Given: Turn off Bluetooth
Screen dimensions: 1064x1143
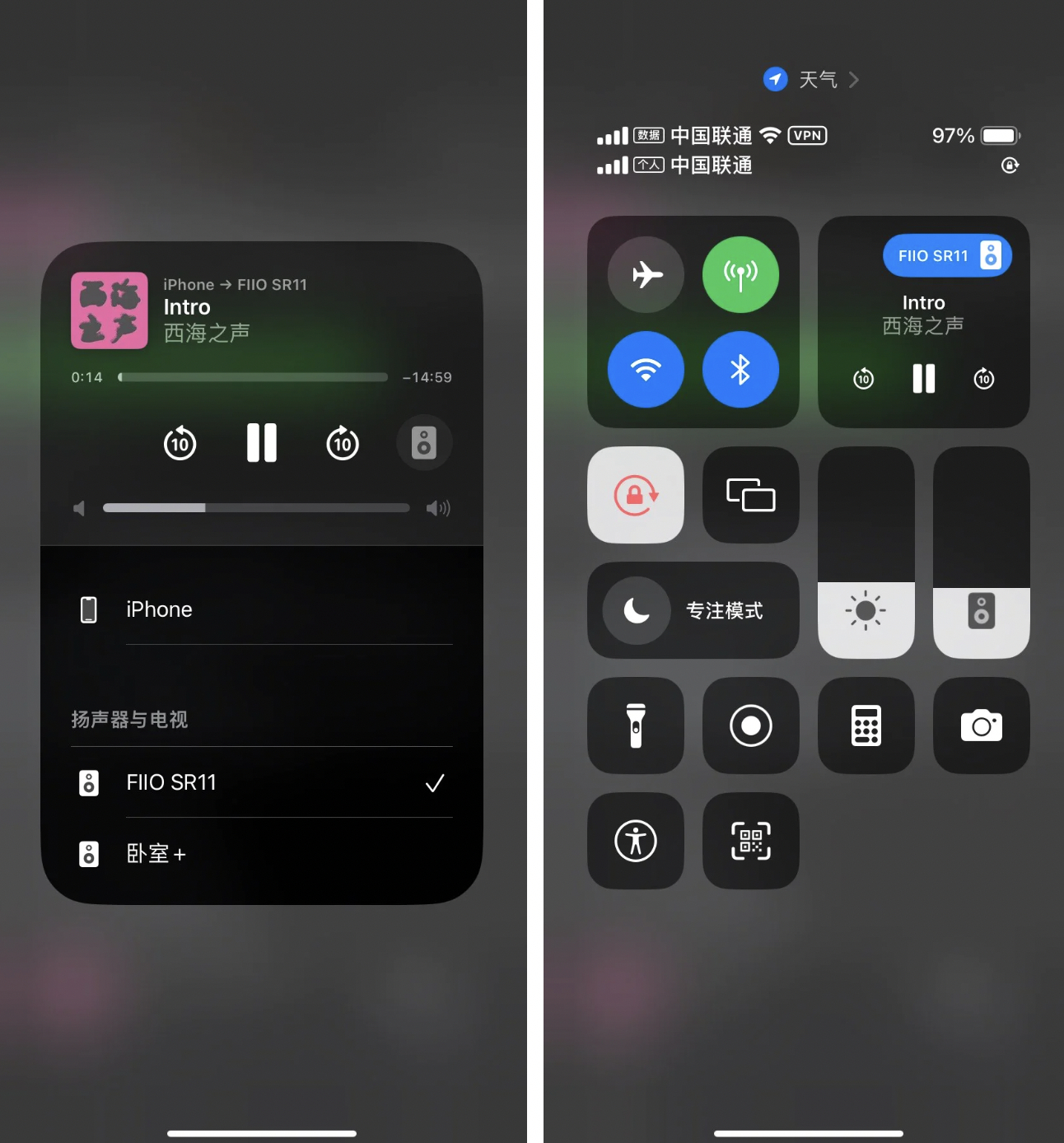Looking at the screenshot, I should [740, 370].
